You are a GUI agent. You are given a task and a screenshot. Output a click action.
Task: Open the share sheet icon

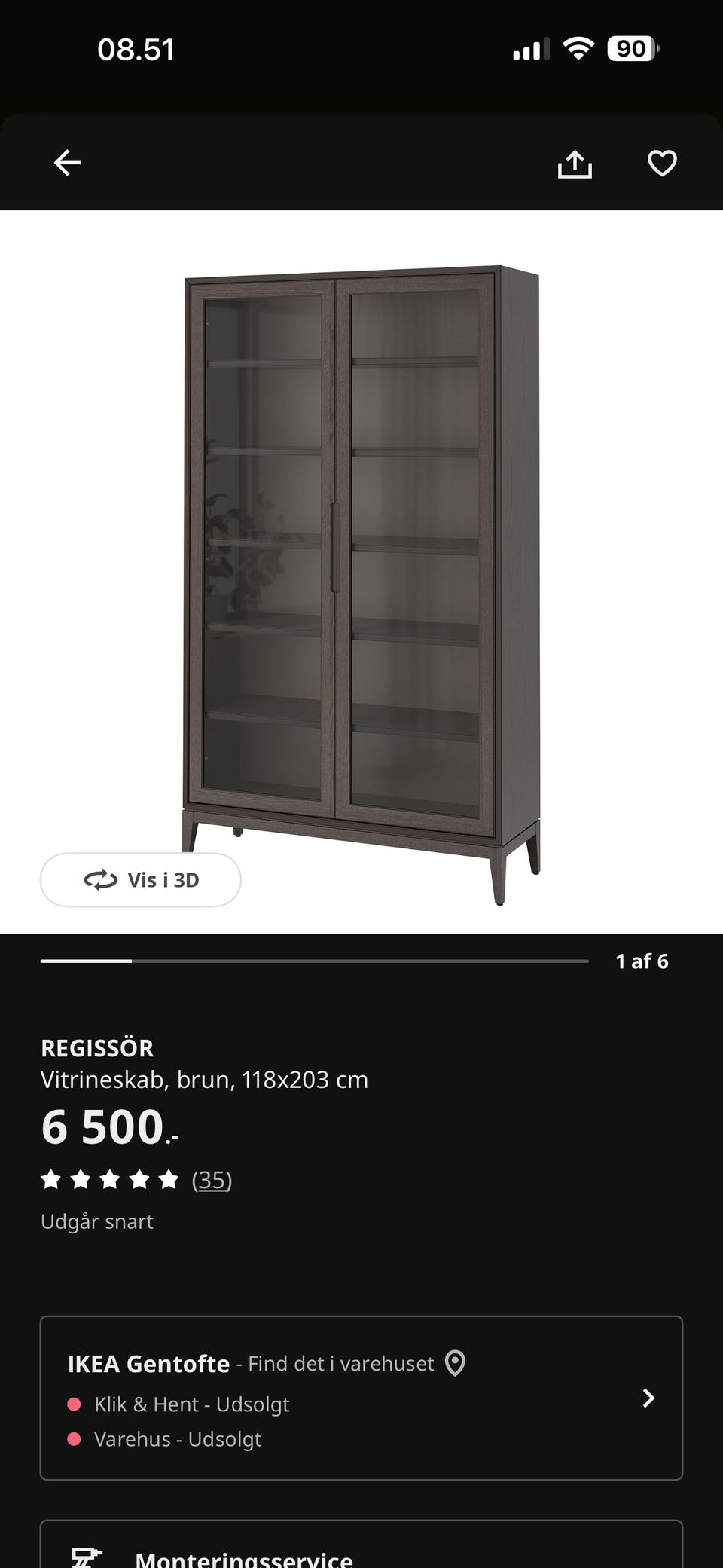[x=576, y=162]
